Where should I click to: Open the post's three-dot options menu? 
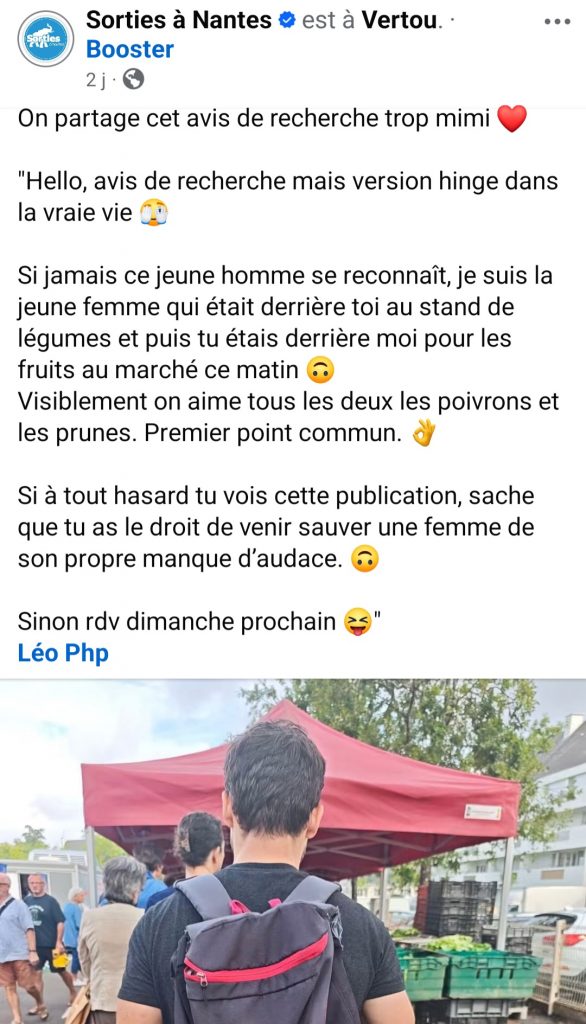coord(557,22)
